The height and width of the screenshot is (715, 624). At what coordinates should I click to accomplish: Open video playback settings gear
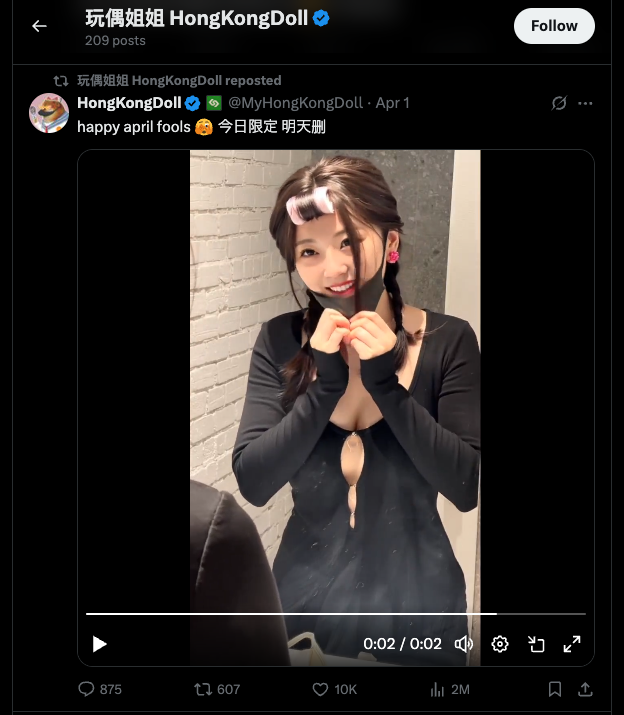point(500,644)
